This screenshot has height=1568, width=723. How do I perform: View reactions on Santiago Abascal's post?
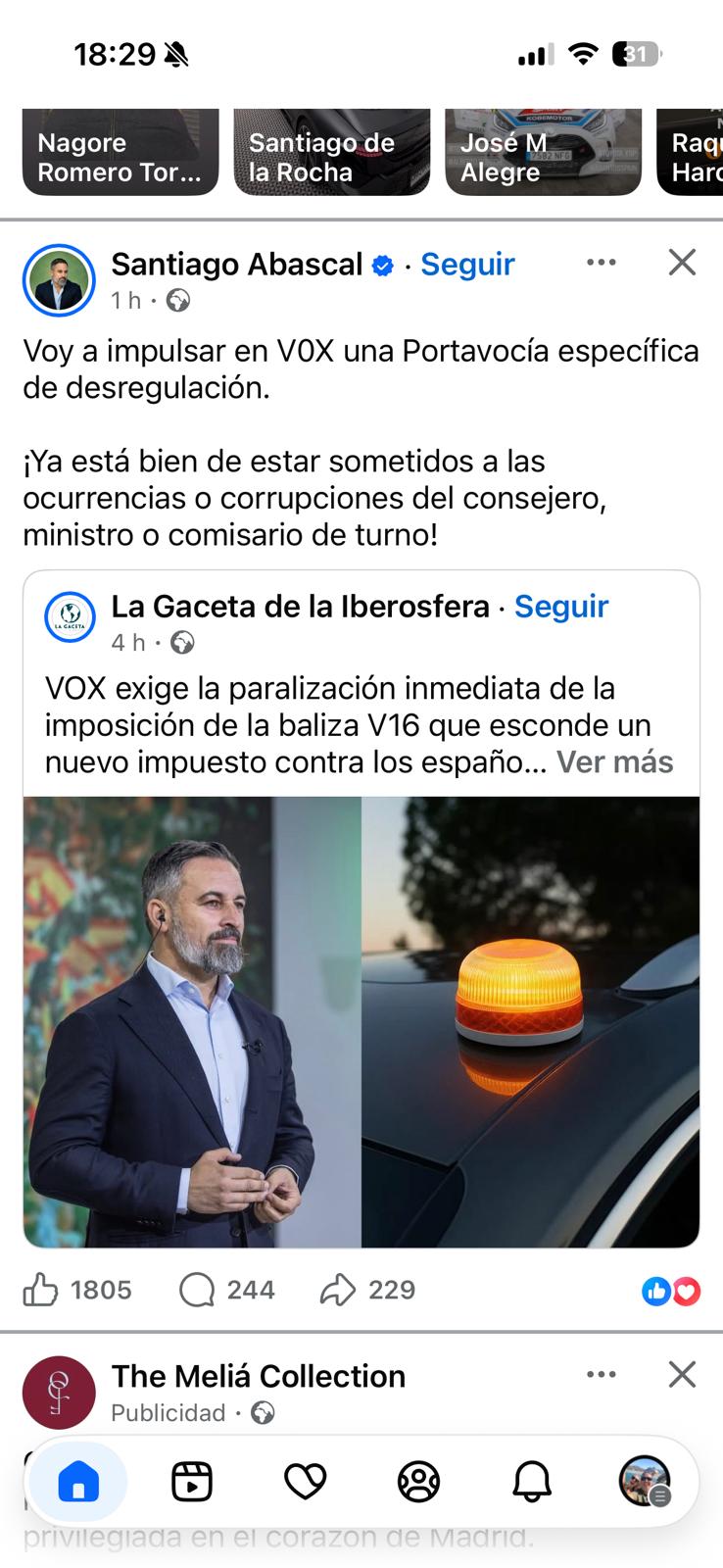(x=671, y=1292)
